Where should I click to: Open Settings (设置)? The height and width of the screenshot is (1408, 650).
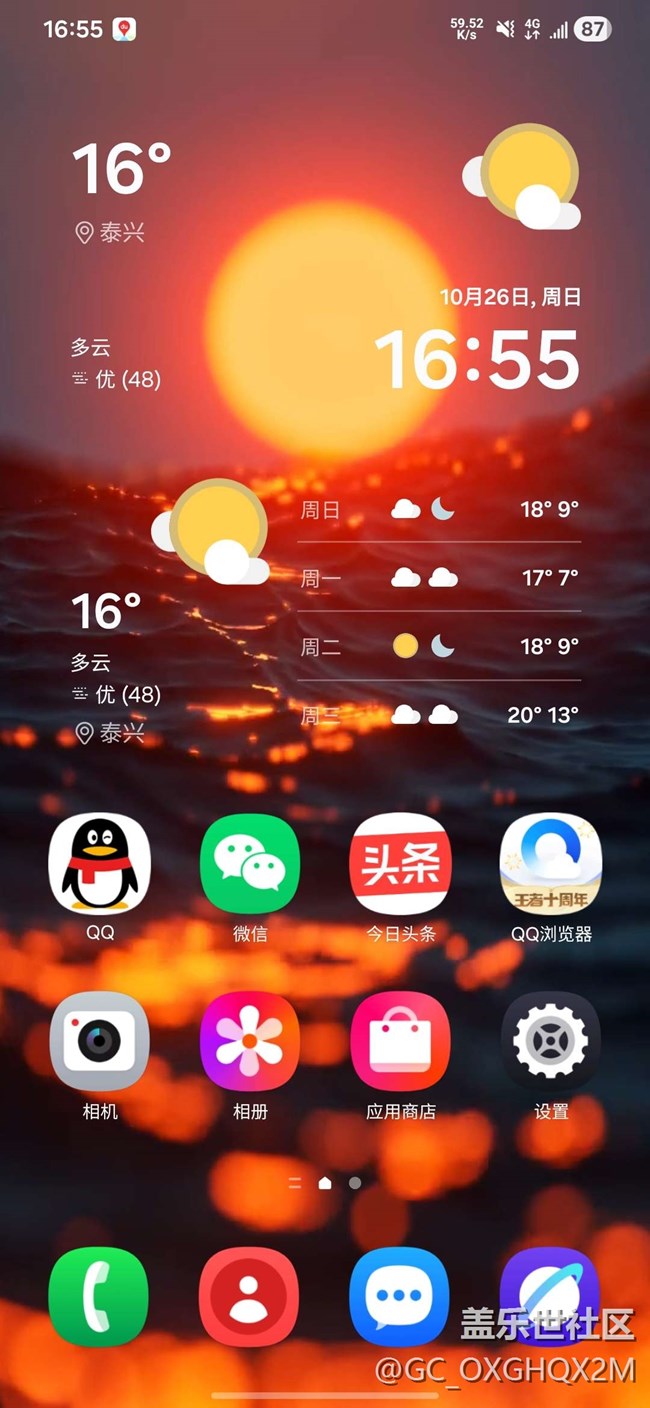pos(550,1041)
